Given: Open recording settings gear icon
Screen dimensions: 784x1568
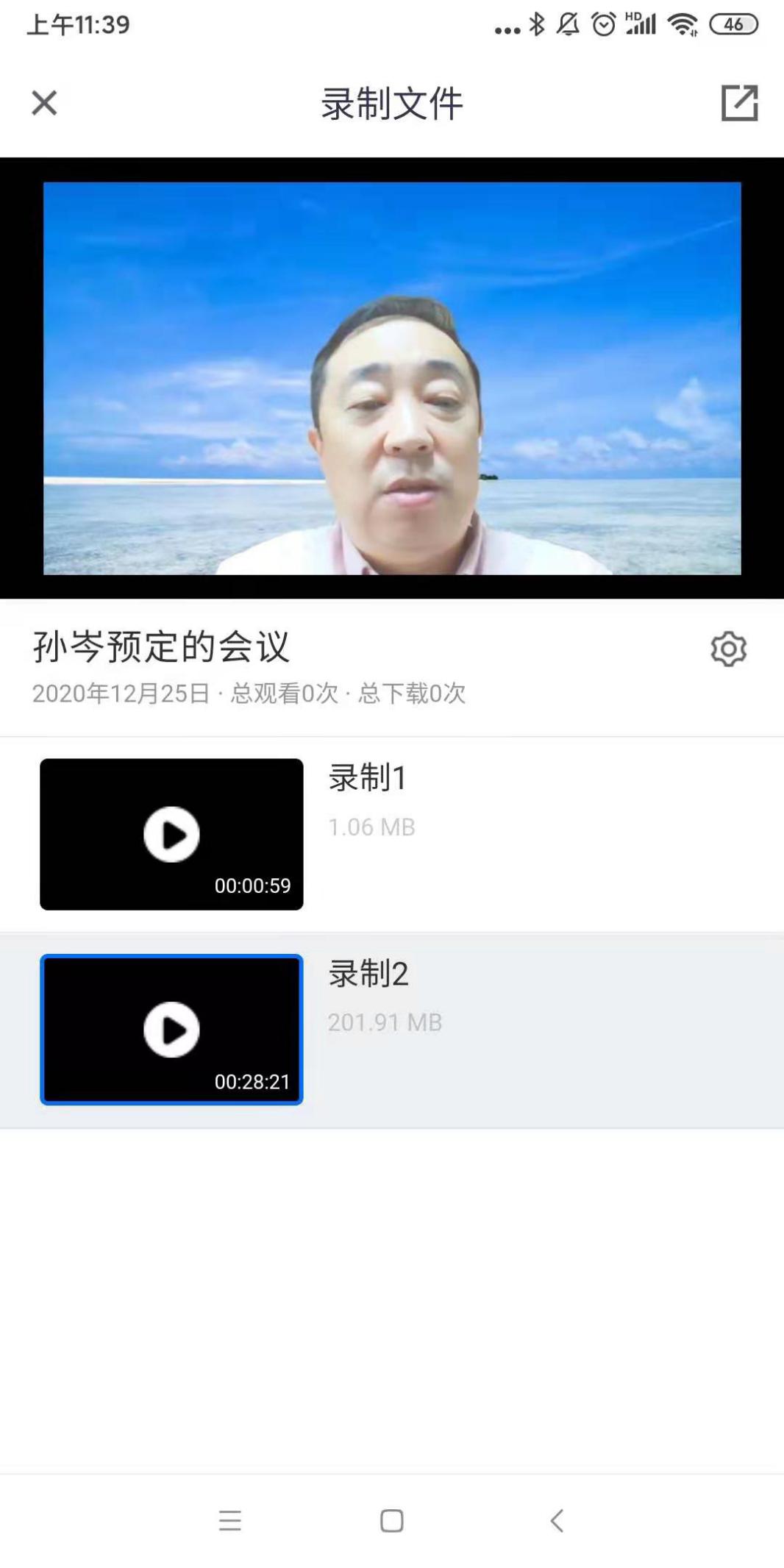Looking at the screenshot, I should pos(728,649).
